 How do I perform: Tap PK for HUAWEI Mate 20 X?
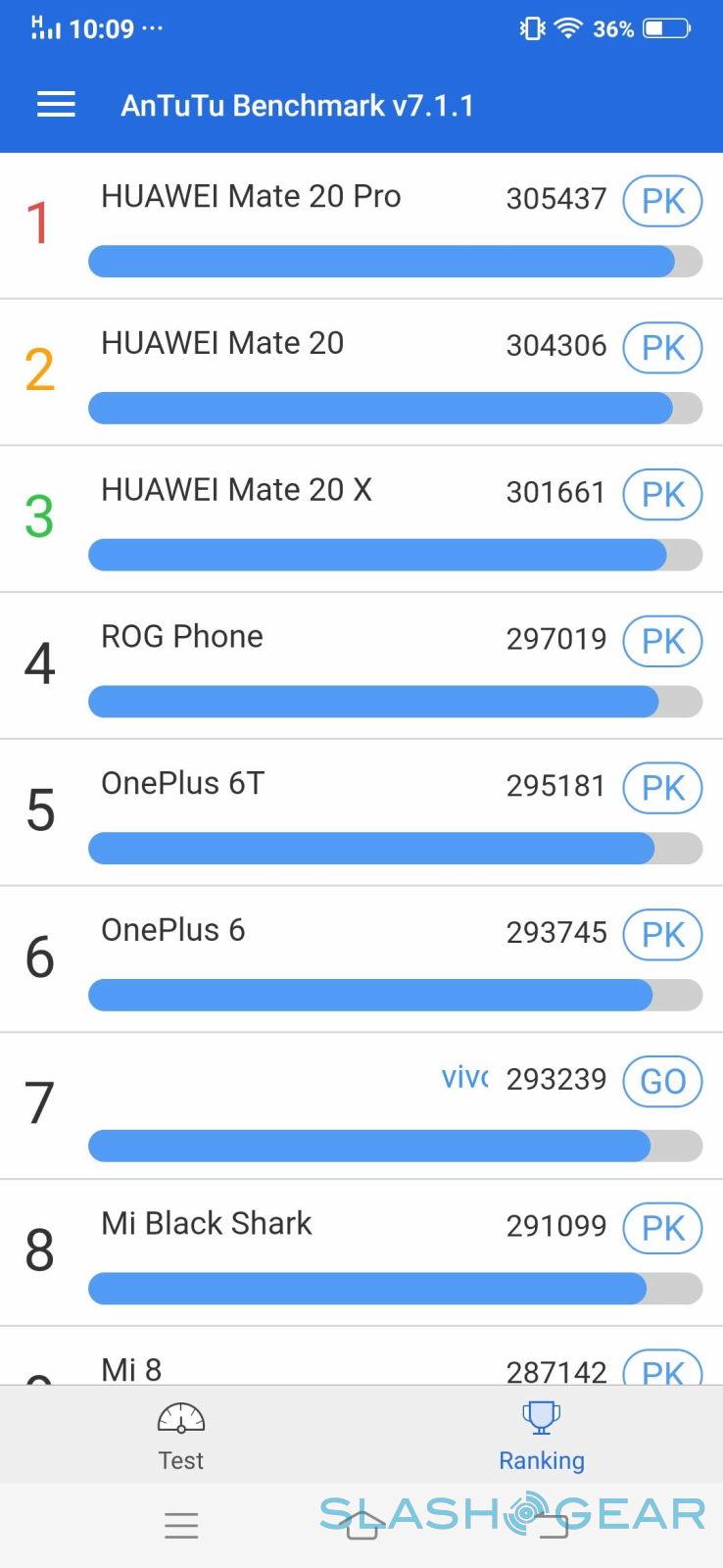(662, 495)
